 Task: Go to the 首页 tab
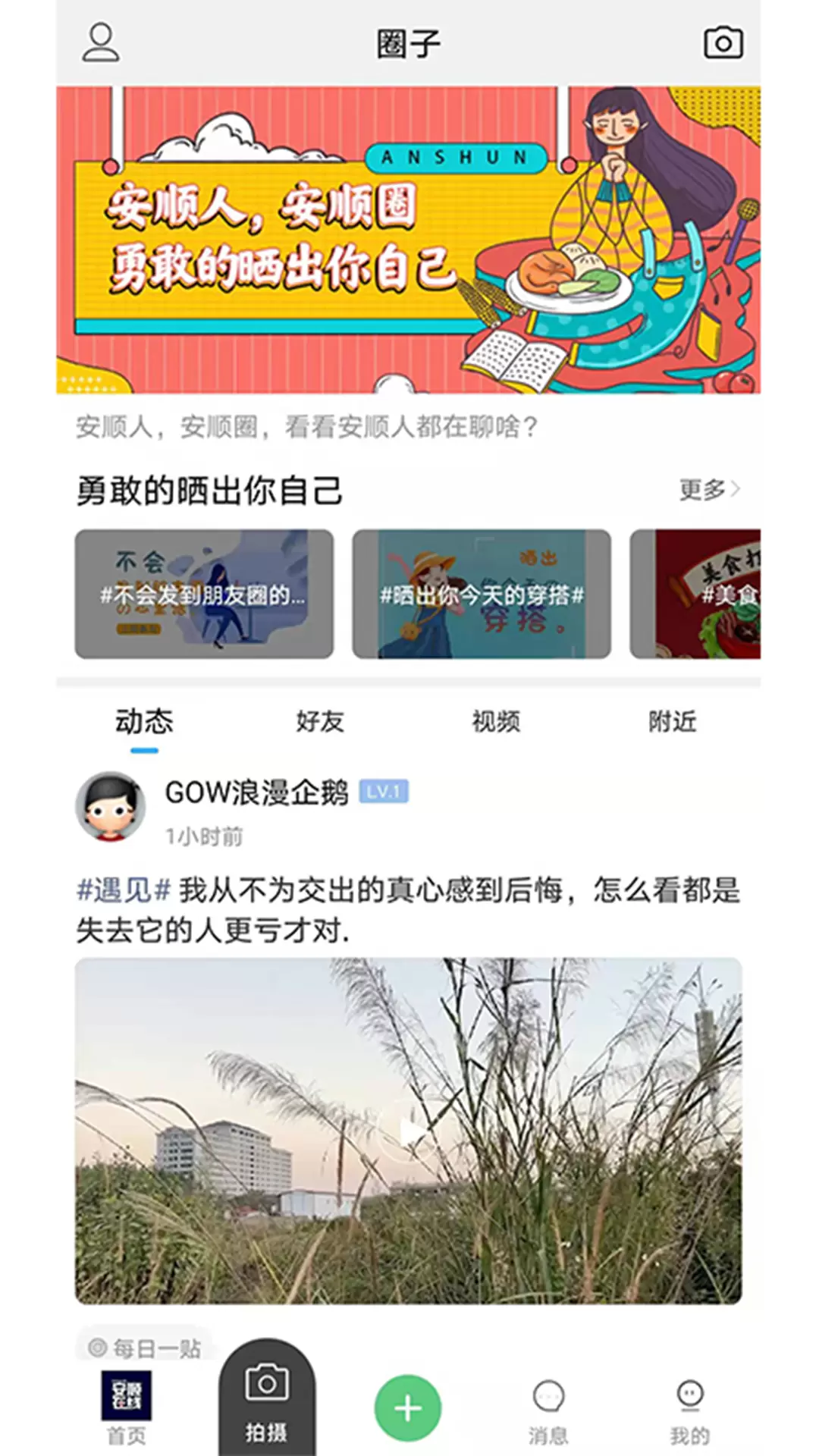tap(127, 1409)
